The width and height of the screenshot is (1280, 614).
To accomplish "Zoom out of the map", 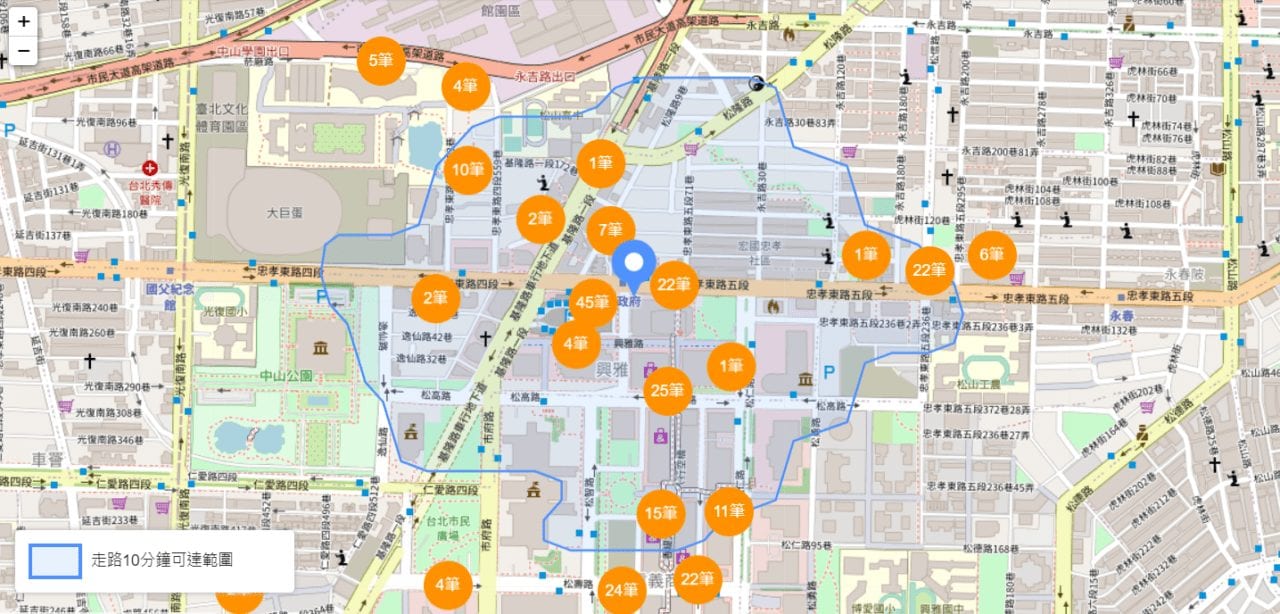I will click(x=23, y=51).
